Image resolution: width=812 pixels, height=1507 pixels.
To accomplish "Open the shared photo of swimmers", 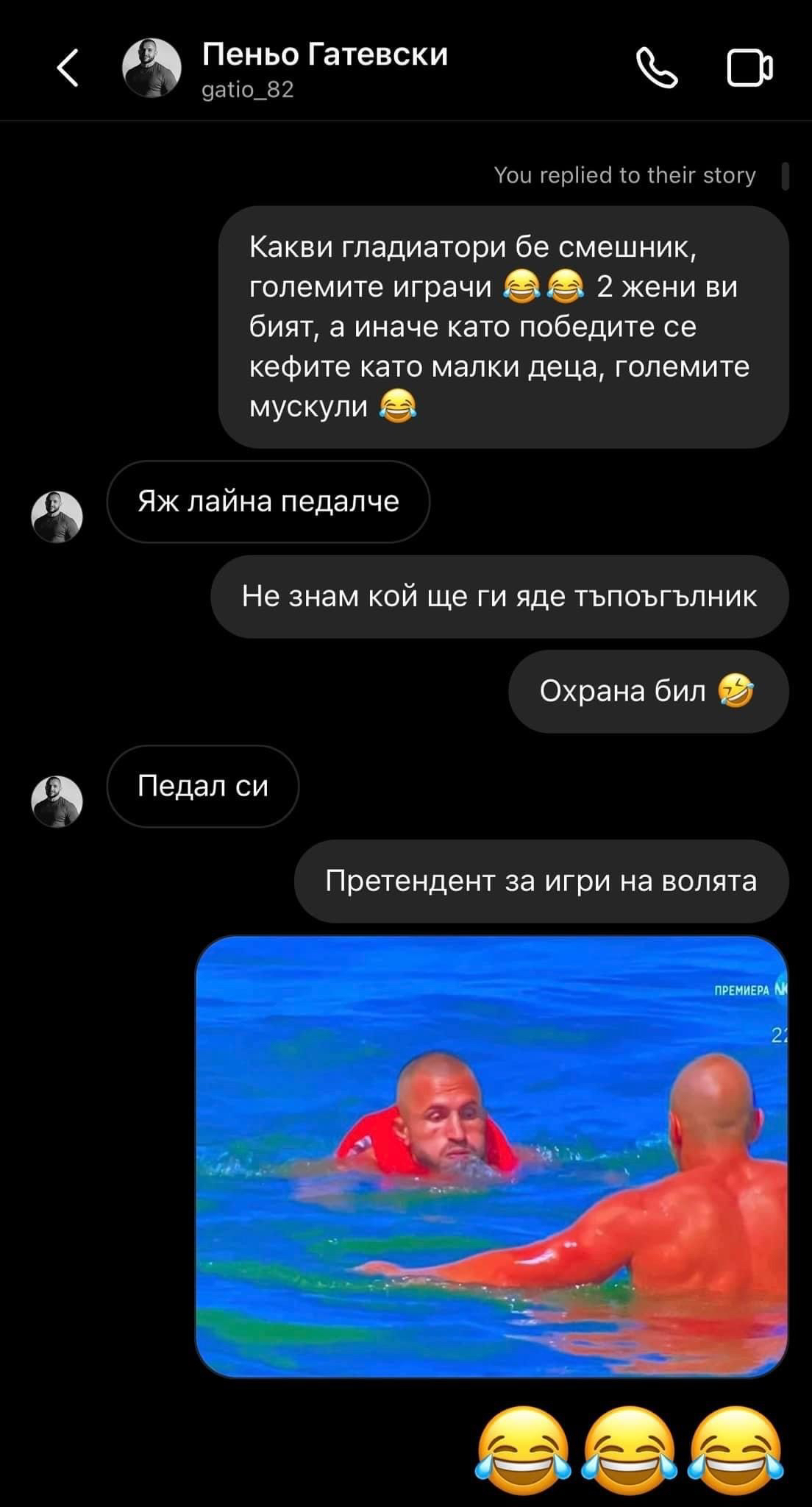I will click(x=491, y=1157).
